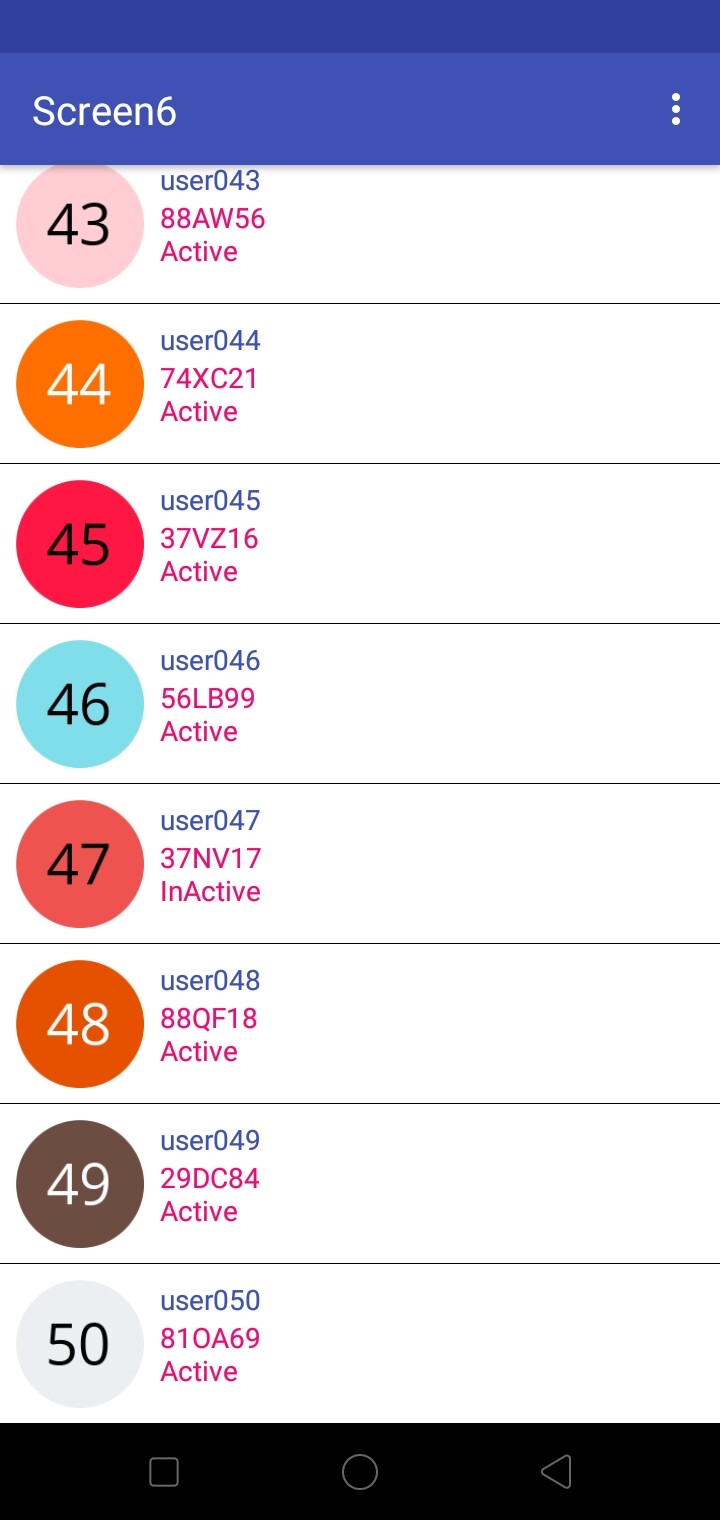Open the overflow menu in app bar
Screen dimensions: 720x1520
tap(676, 110)
